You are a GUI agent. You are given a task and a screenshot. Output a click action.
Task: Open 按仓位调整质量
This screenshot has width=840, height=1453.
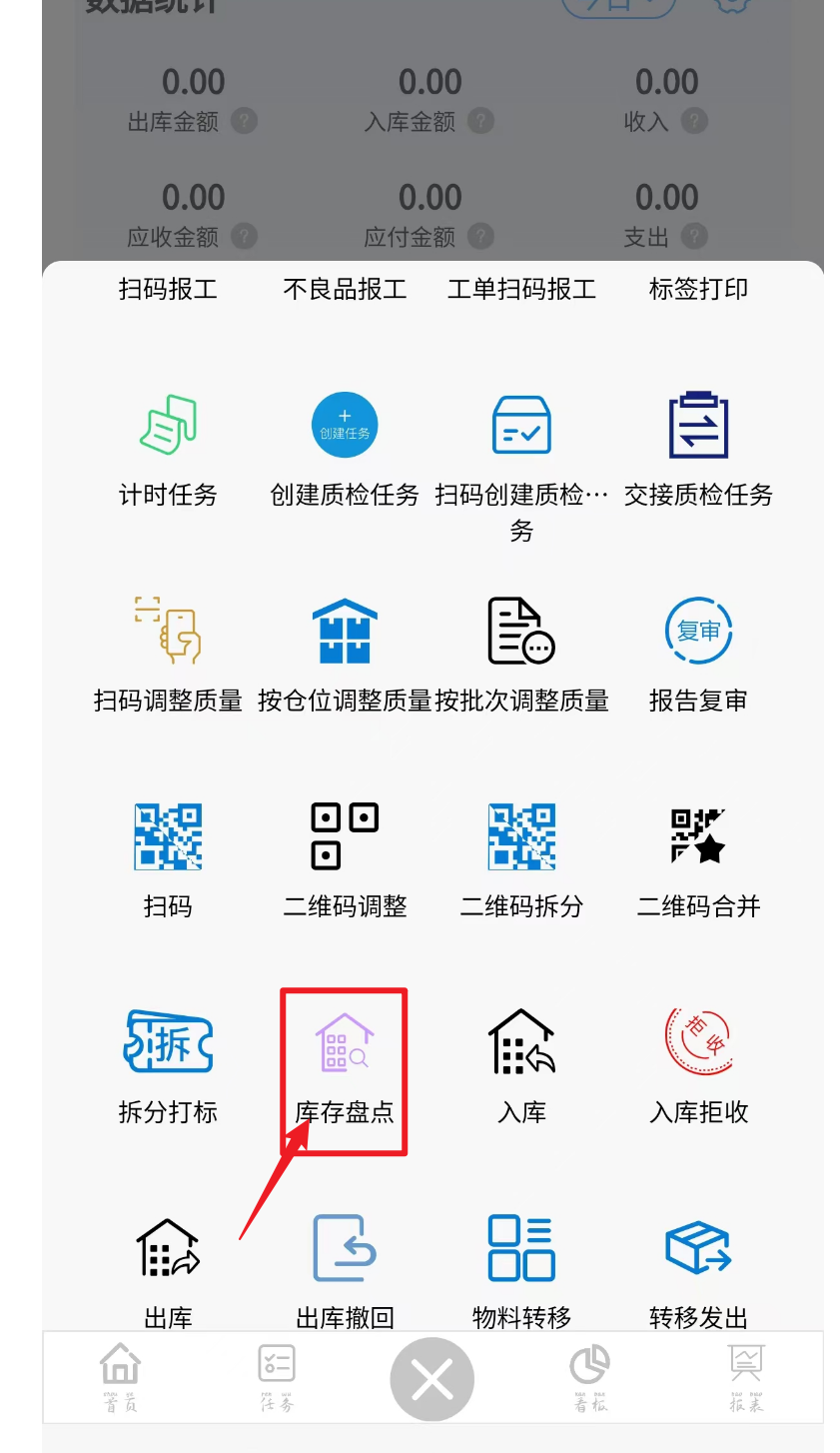[345, 656]
